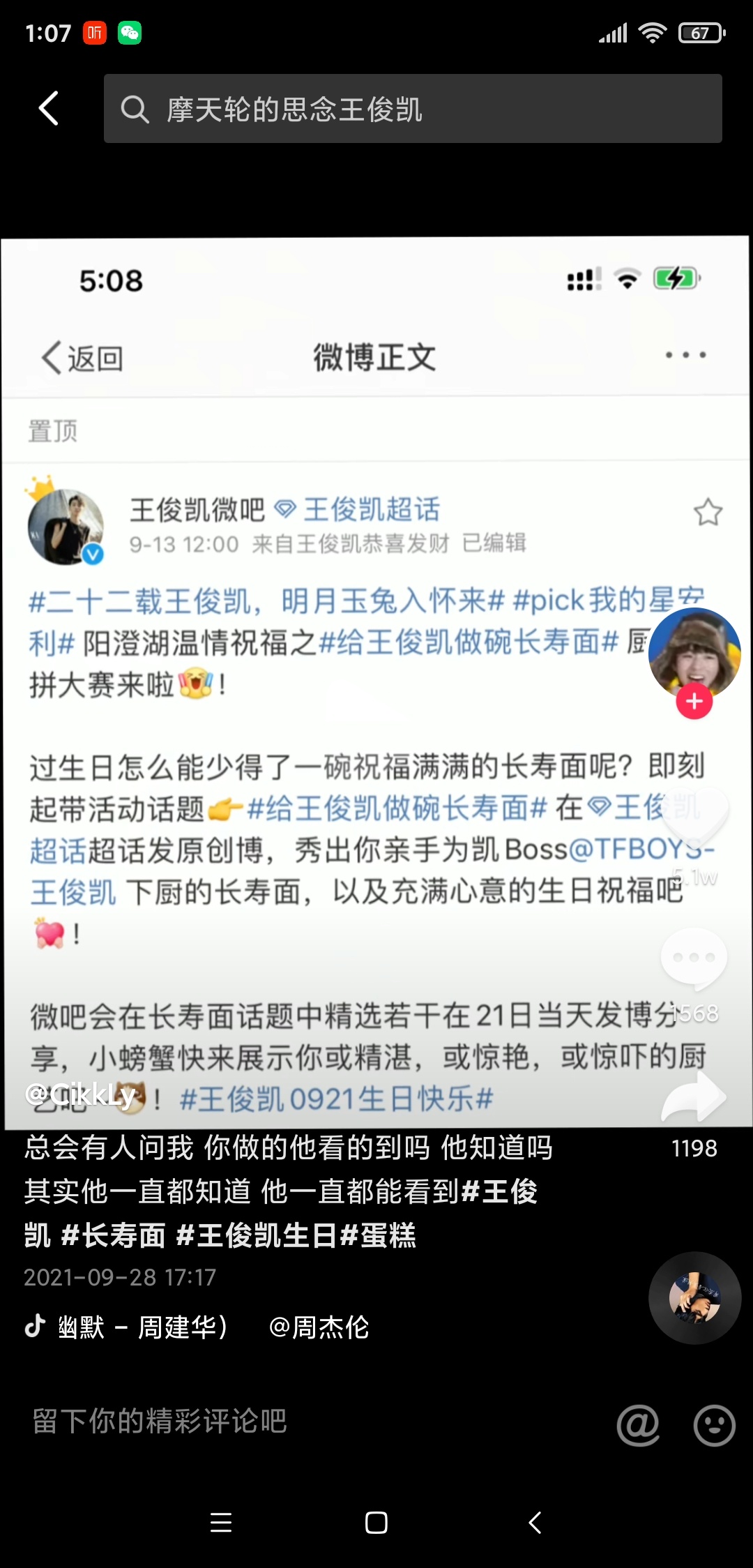Image resolution: width=753 pixels, height=1568 pixels.
Task: Go to the system home screen
Action: (376, 1522)
